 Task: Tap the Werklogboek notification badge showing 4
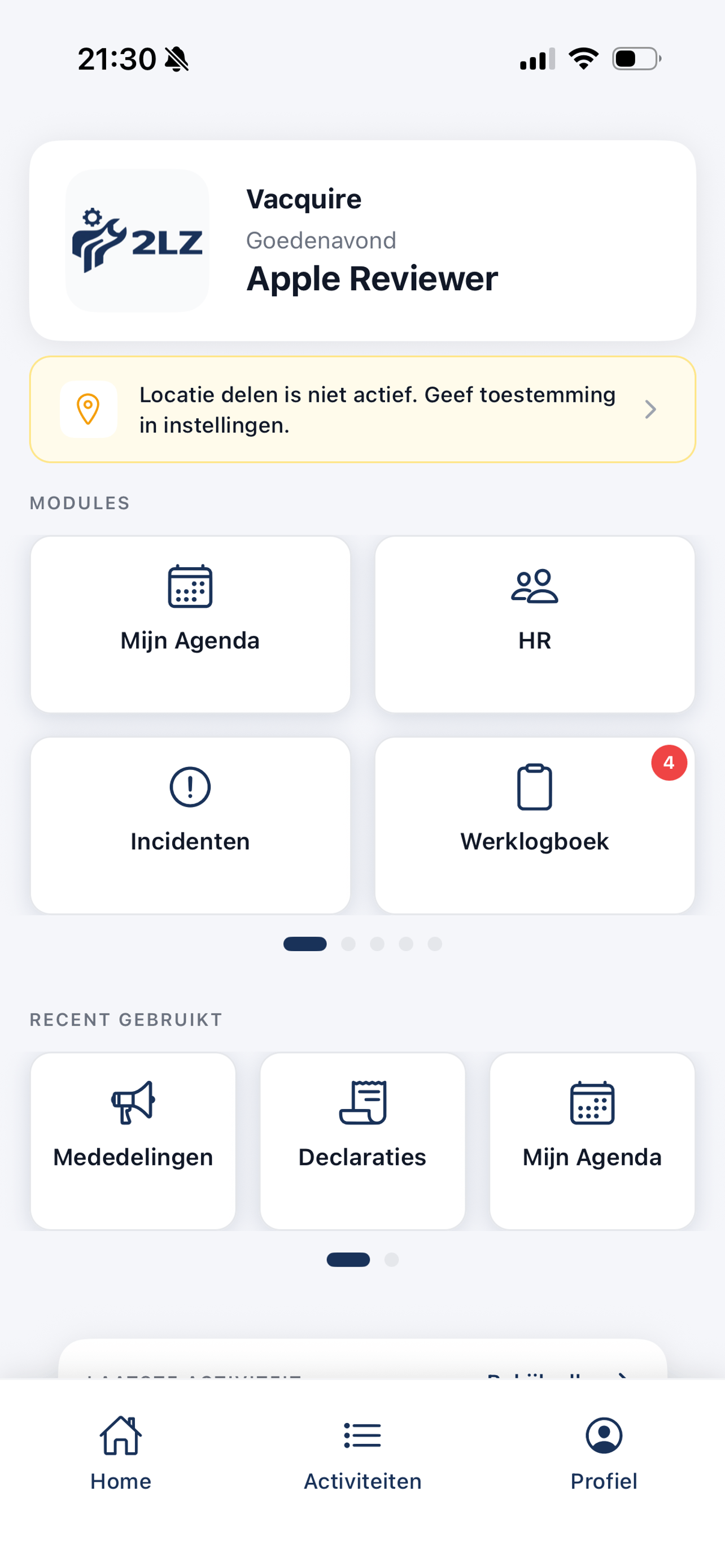click(x=669, y=761)
